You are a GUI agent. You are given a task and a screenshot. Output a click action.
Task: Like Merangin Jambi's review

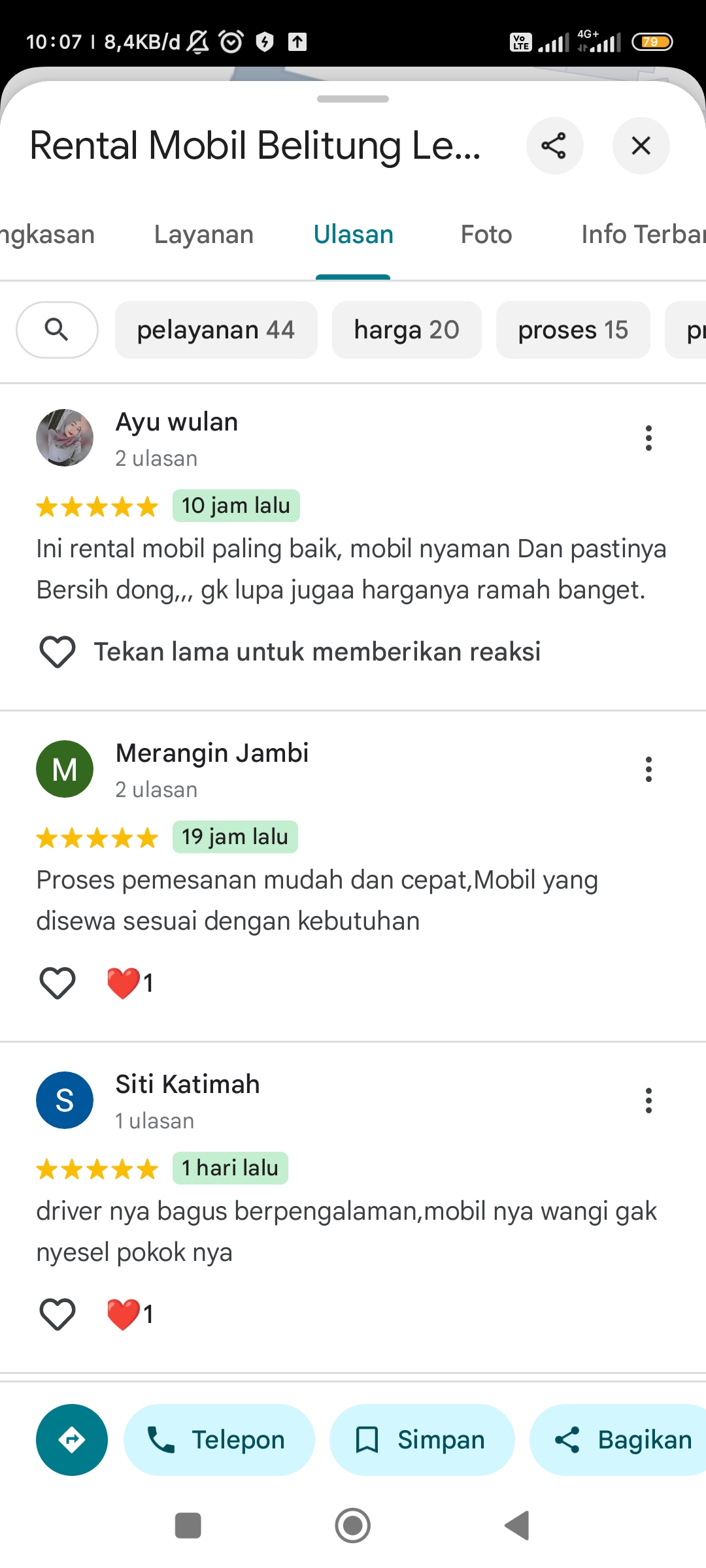click(x=58, y=983)
